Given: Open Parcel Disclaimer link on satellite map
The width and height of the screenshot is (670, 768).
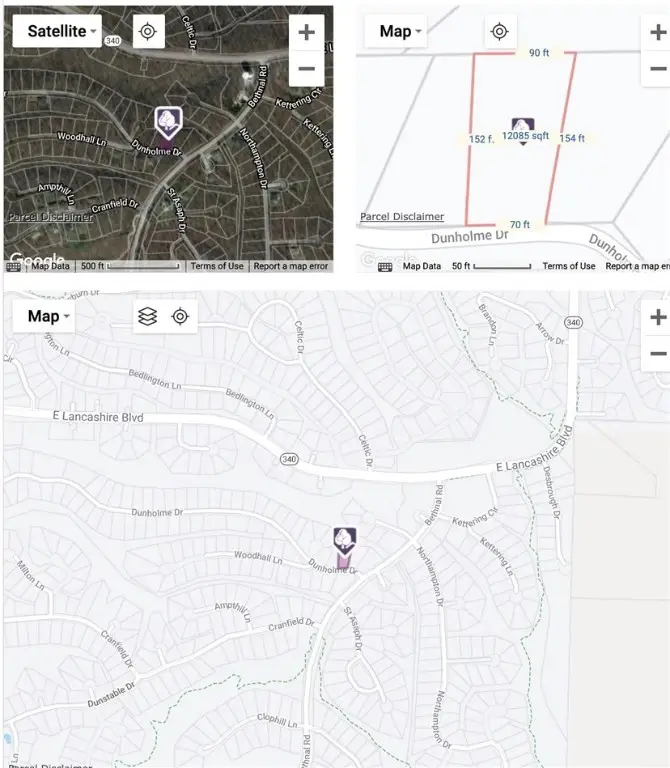Looking at the screenshot, I should [50, 217].
